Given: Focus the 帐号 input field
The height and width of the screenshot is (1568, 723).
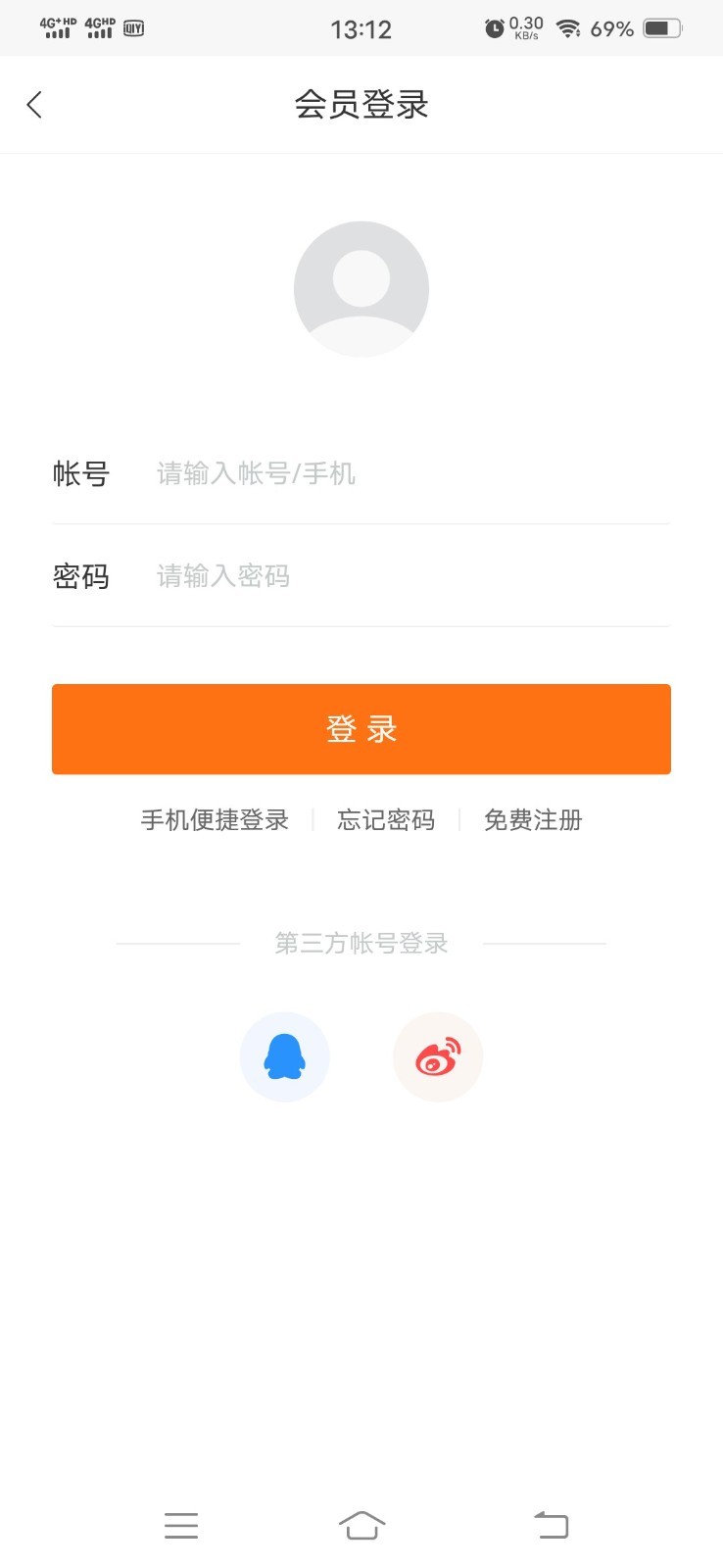Looking at the screenshot, I should point(392,474).
